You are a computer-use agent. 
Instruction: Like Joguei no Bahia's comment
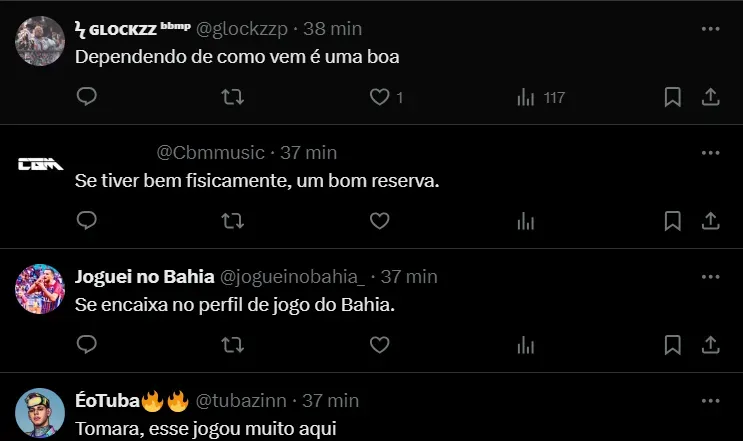[379, 344]
